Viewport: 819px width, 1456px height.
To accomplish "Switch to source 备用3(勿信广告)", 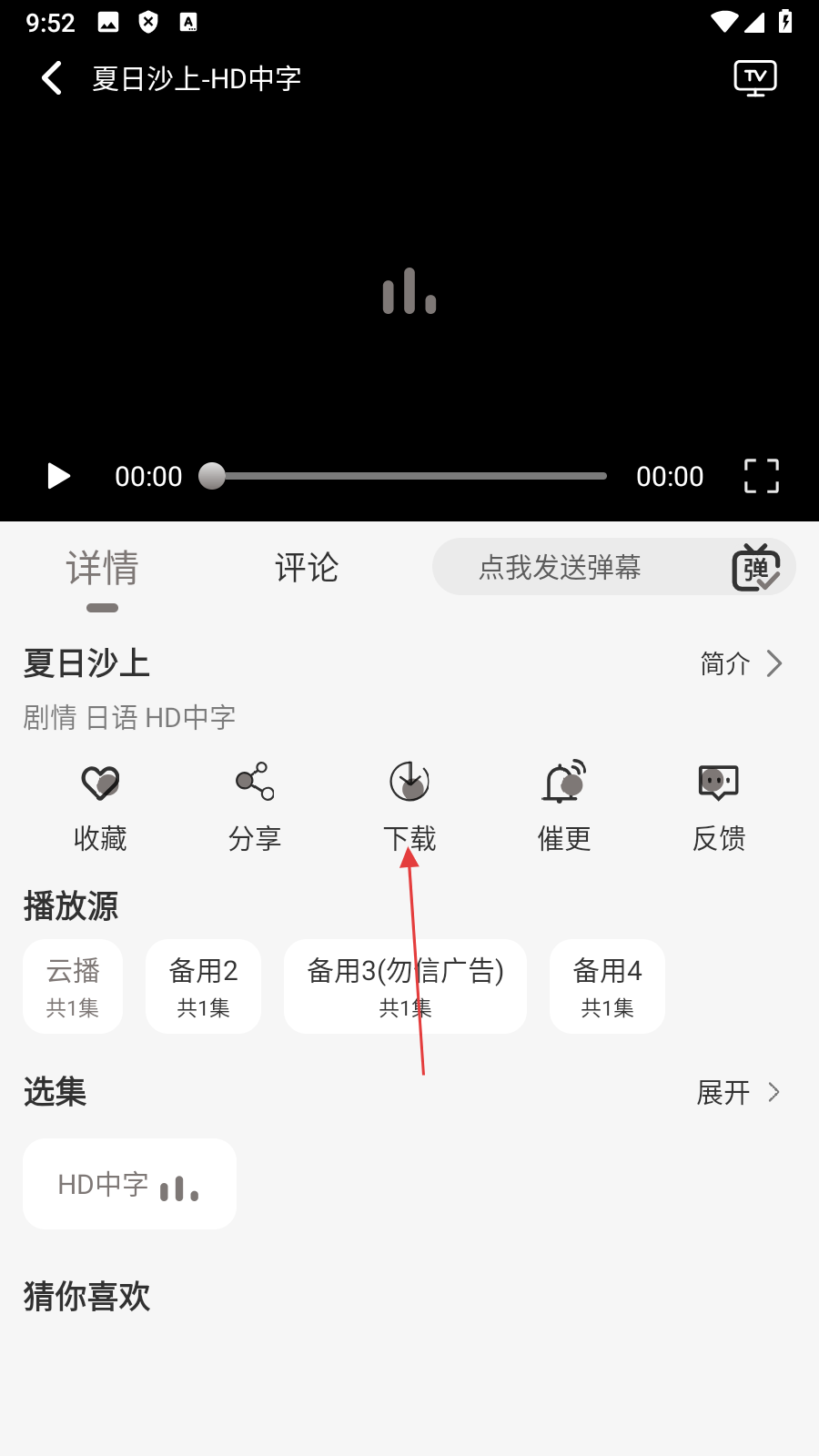I will [x=405, y=986].
